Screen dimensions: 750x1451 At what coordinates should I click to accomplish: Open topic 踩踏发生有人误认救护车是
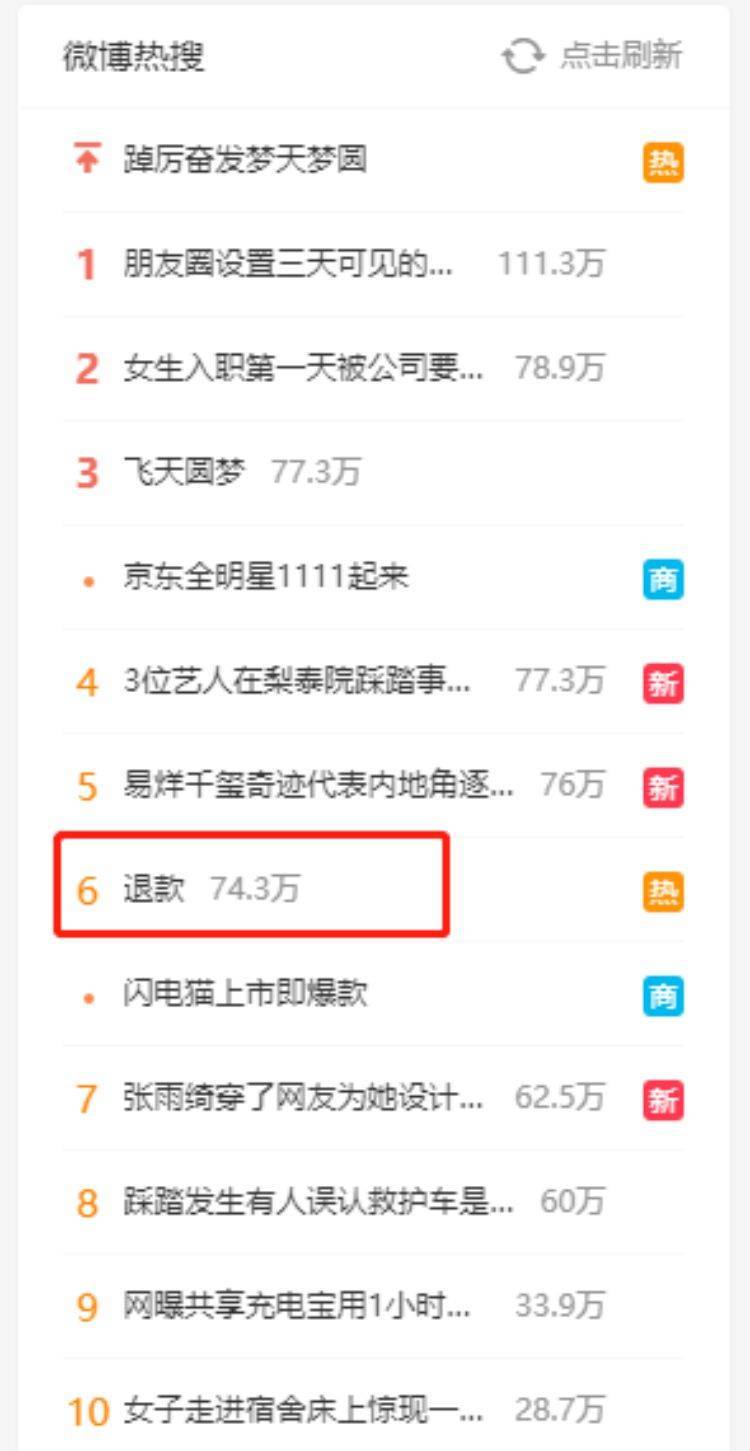[x=318, y=1202]
